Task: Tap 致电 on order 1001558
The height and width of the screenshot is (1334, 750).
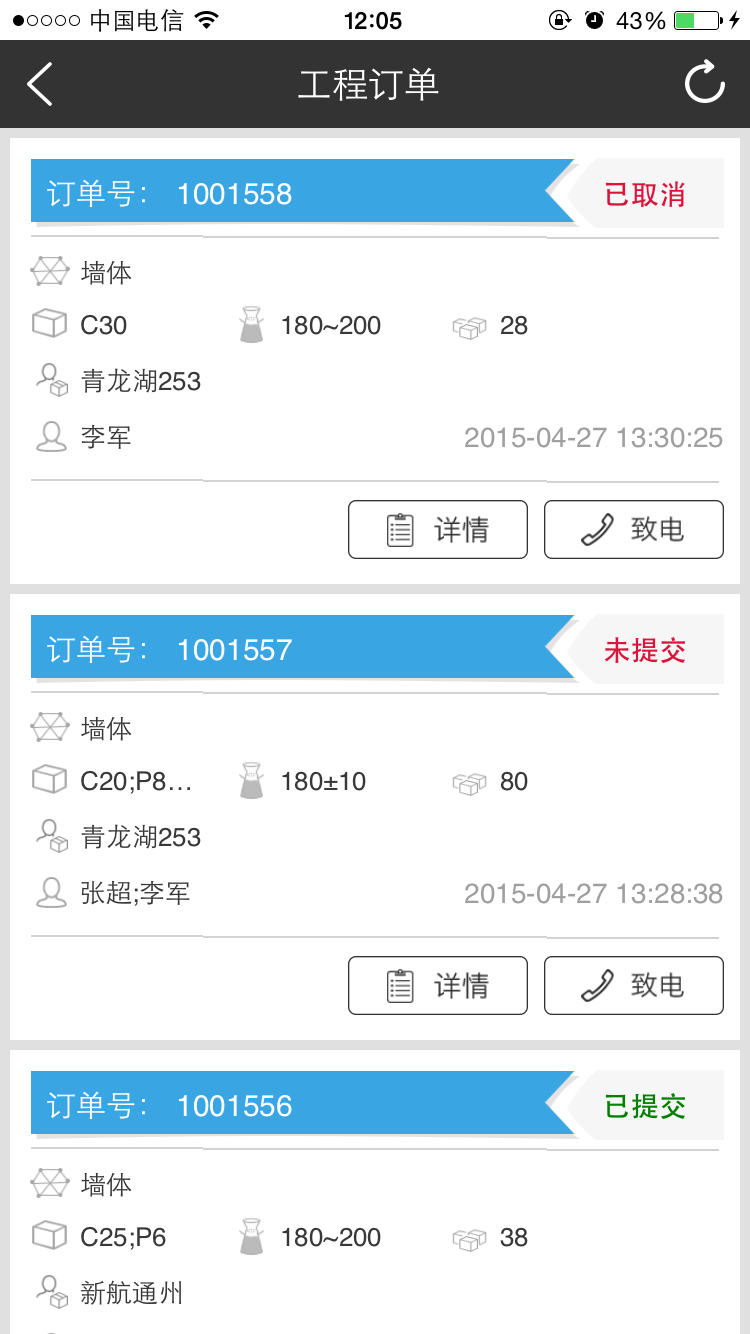Action: (633, 529)
